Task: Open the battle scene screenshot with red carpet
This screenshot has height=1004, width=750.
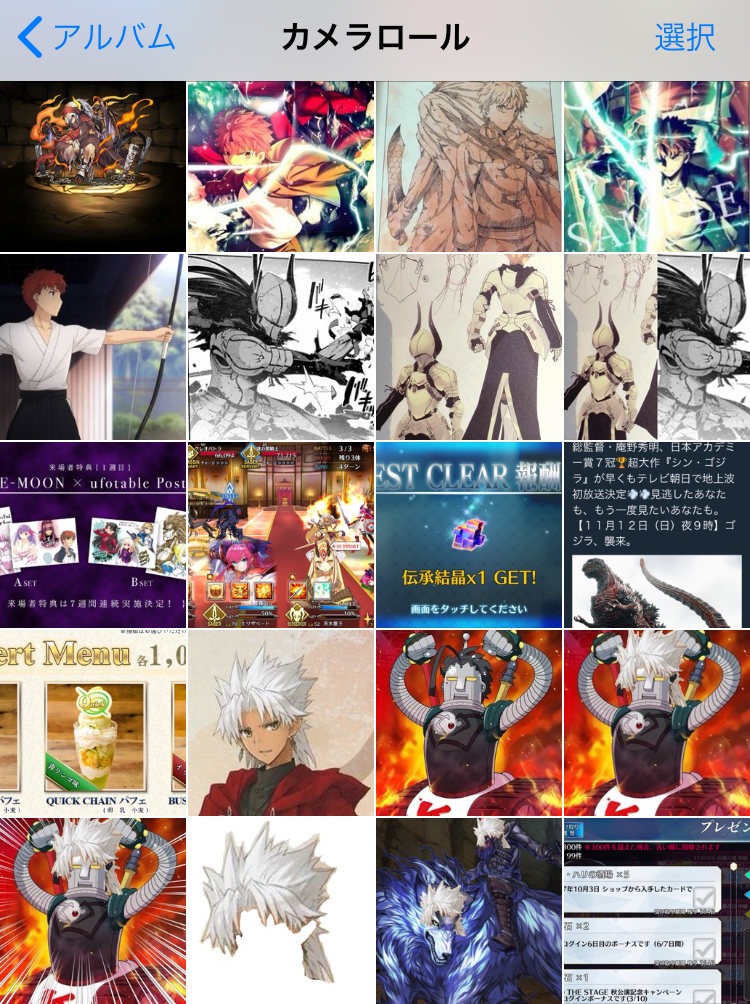Action: tap(280, 534)
